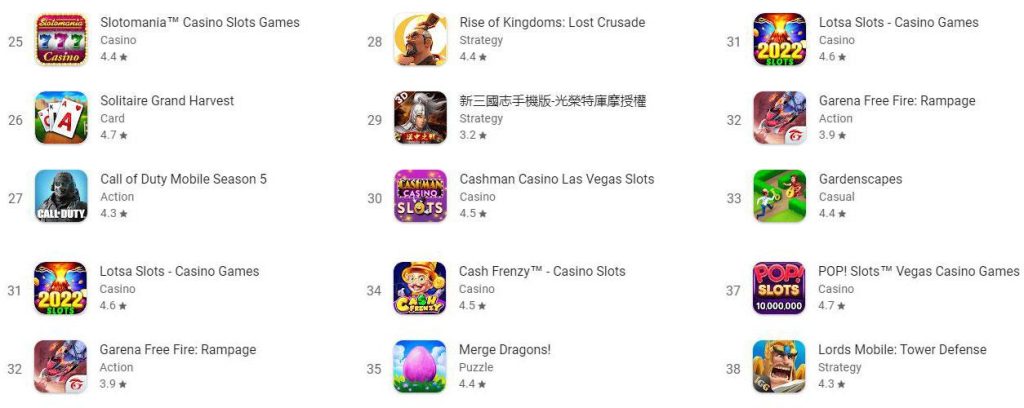1024x408 pixels.
Task: Open Slotomania Casino Slots Games
Action: [199, 23]
